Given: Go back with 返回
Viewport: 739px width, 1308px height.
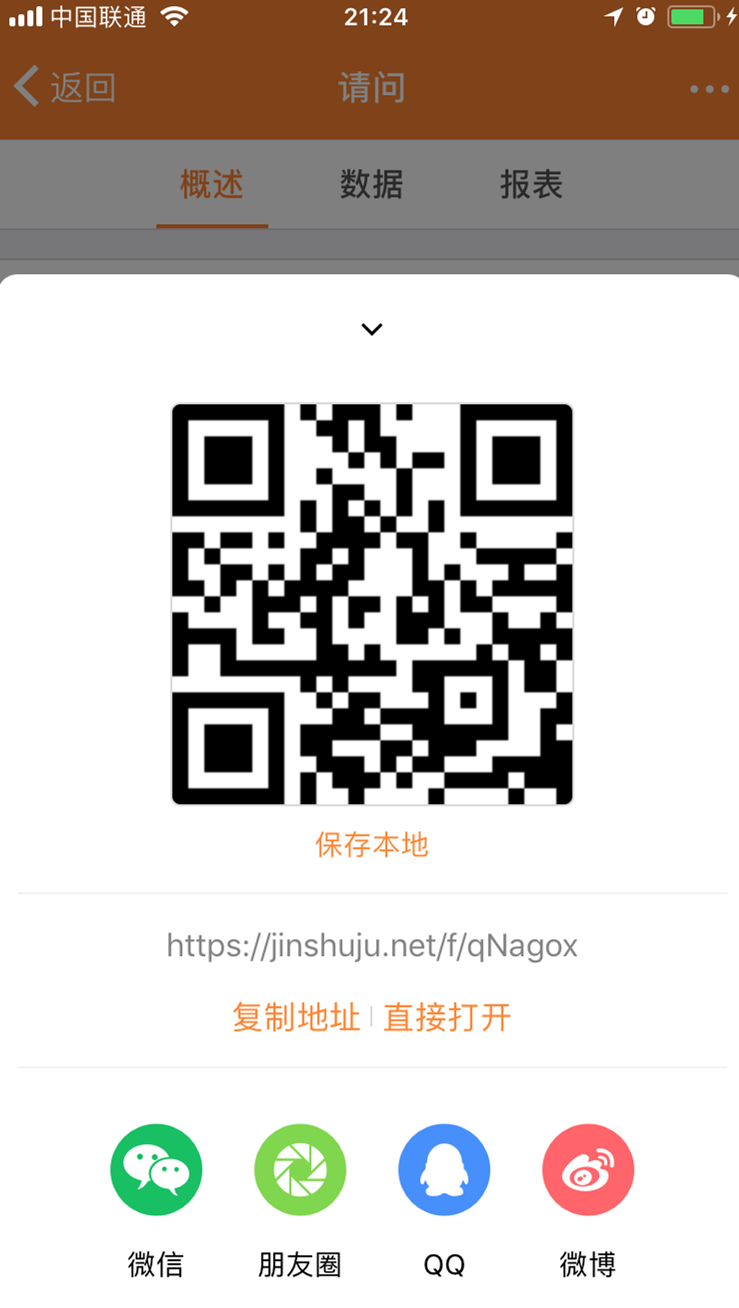Looking at the screenshot, I should (x=65, y=88).
